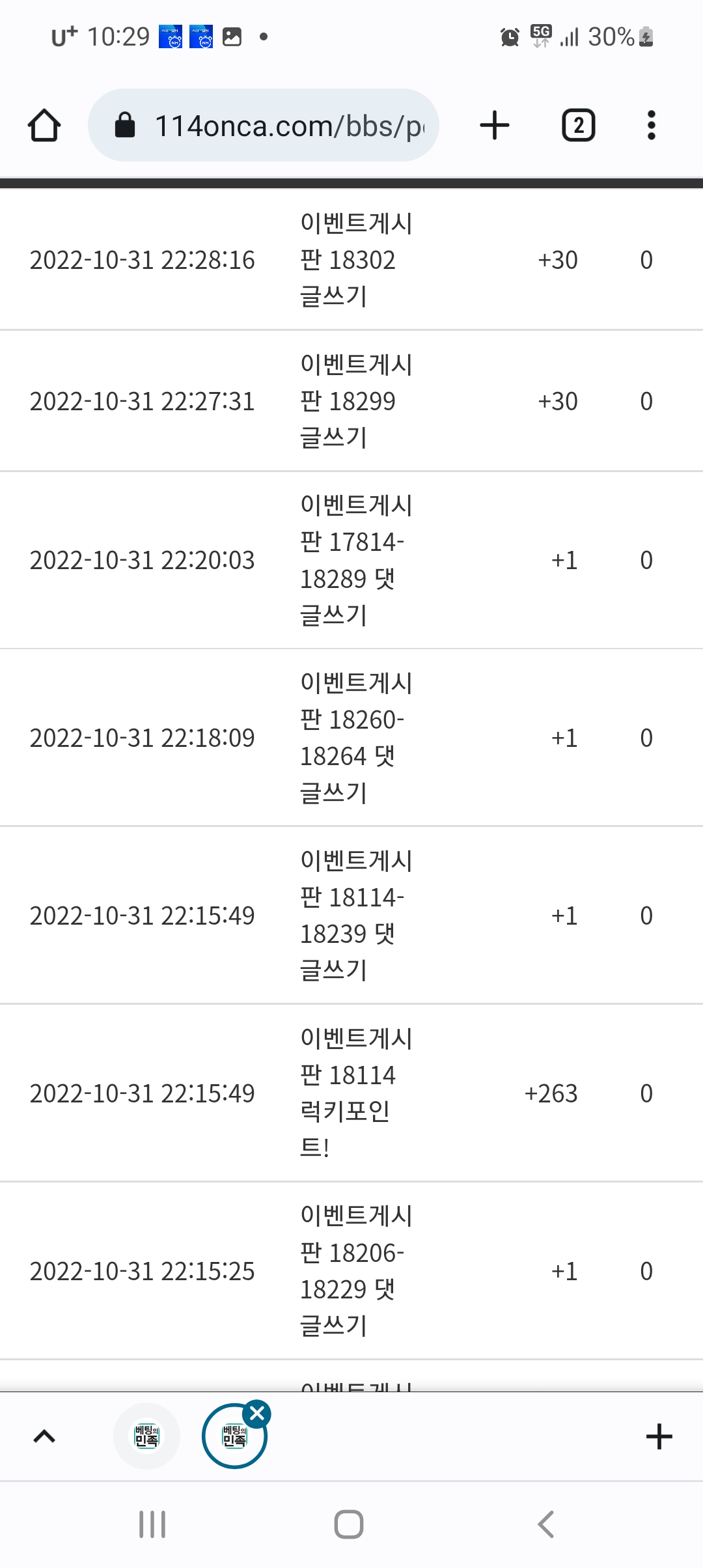Tap the 114onca.com address bar
This screenshot has height=1568, width=703.
264,125
